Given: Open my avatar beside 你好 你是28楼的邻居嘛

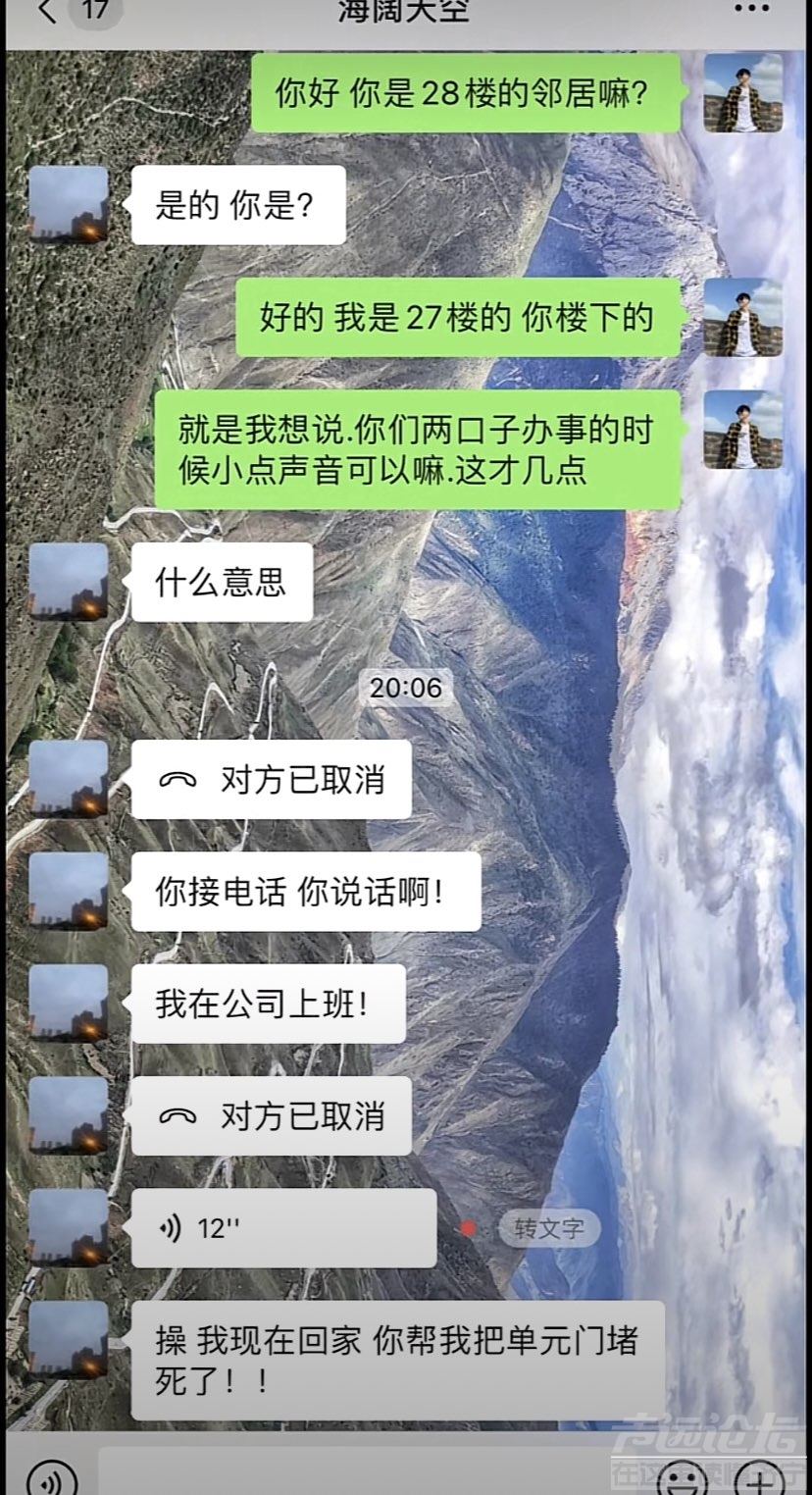Looking at the screenshot, I should [x=743, y=93].
